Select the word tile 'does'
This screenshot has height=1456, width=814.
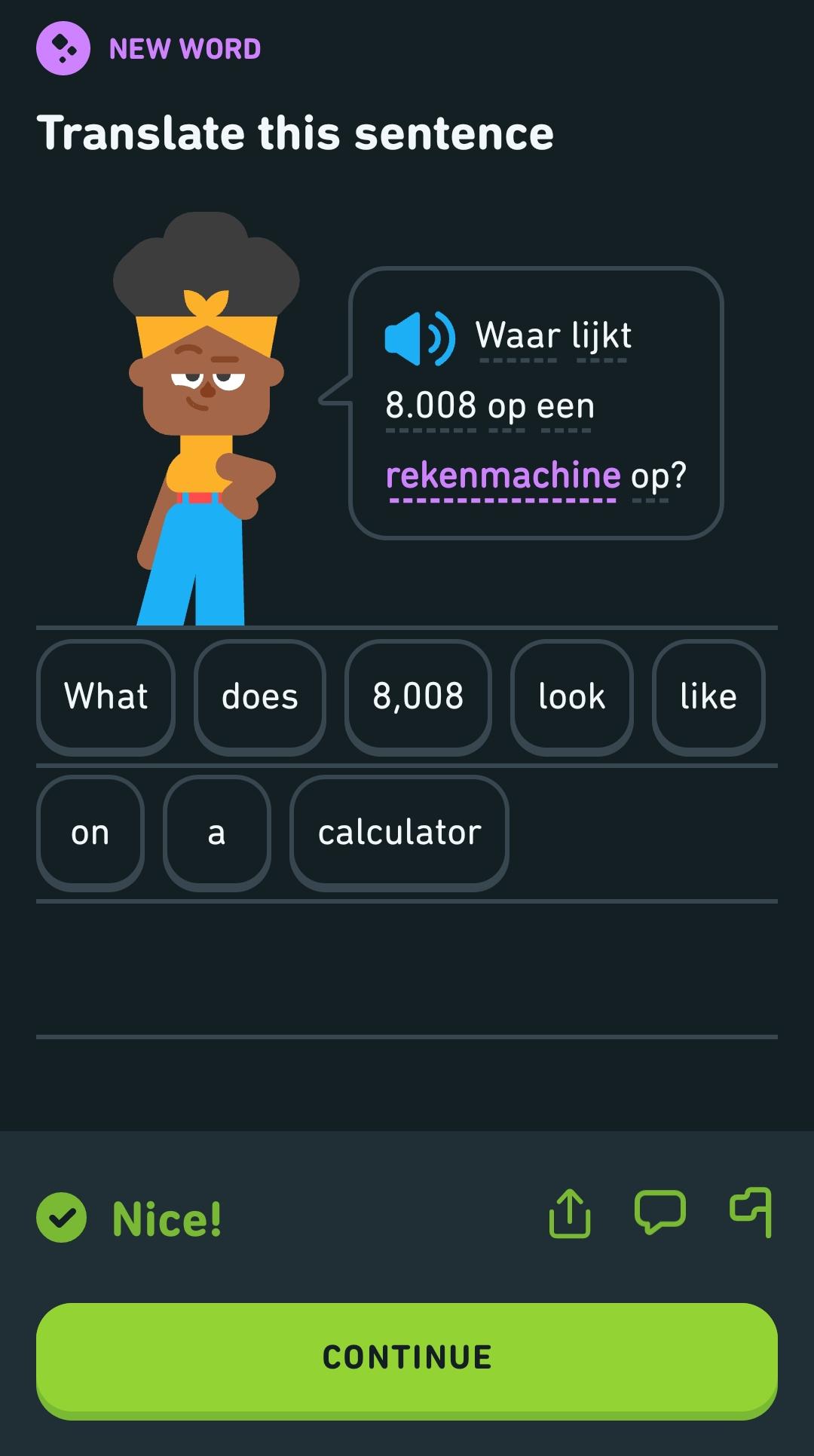pos(260,697)
